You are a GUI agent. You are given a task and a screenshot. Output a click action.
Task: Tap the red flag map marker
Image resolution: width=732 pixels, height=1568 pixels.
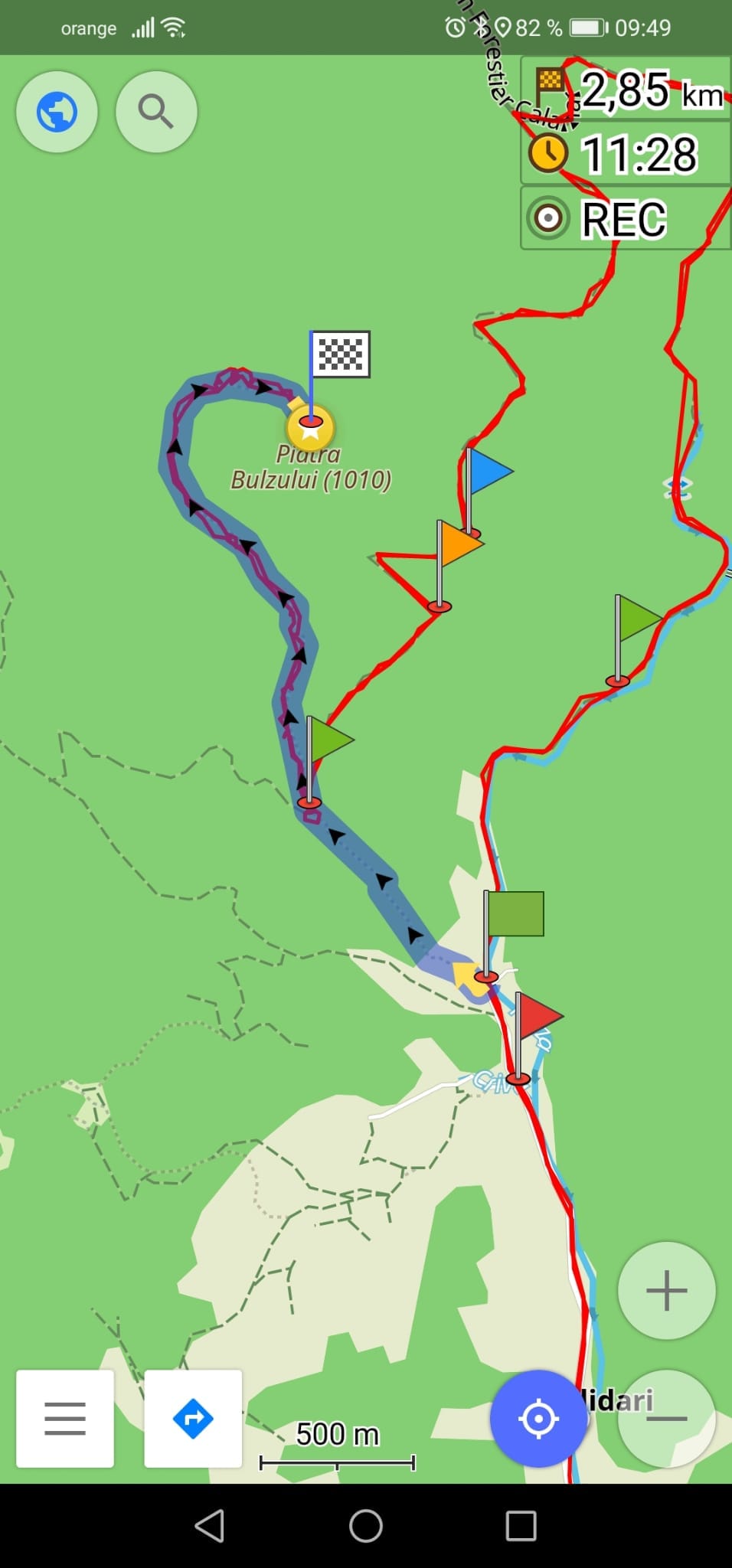pyautogui.click(x=537, y=1017)
